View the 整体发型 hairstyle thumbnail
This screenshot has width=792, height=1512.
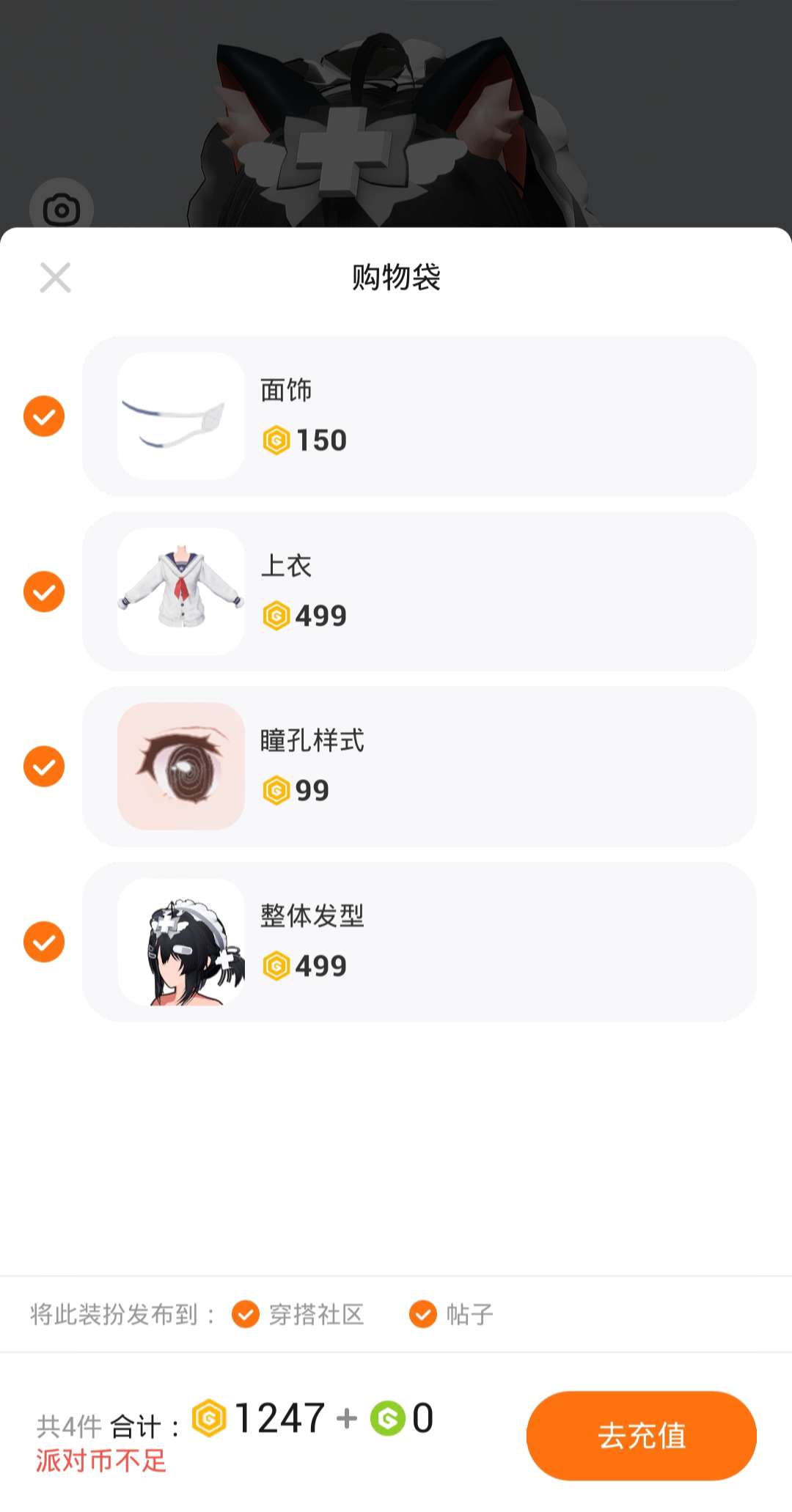(181, 942)
